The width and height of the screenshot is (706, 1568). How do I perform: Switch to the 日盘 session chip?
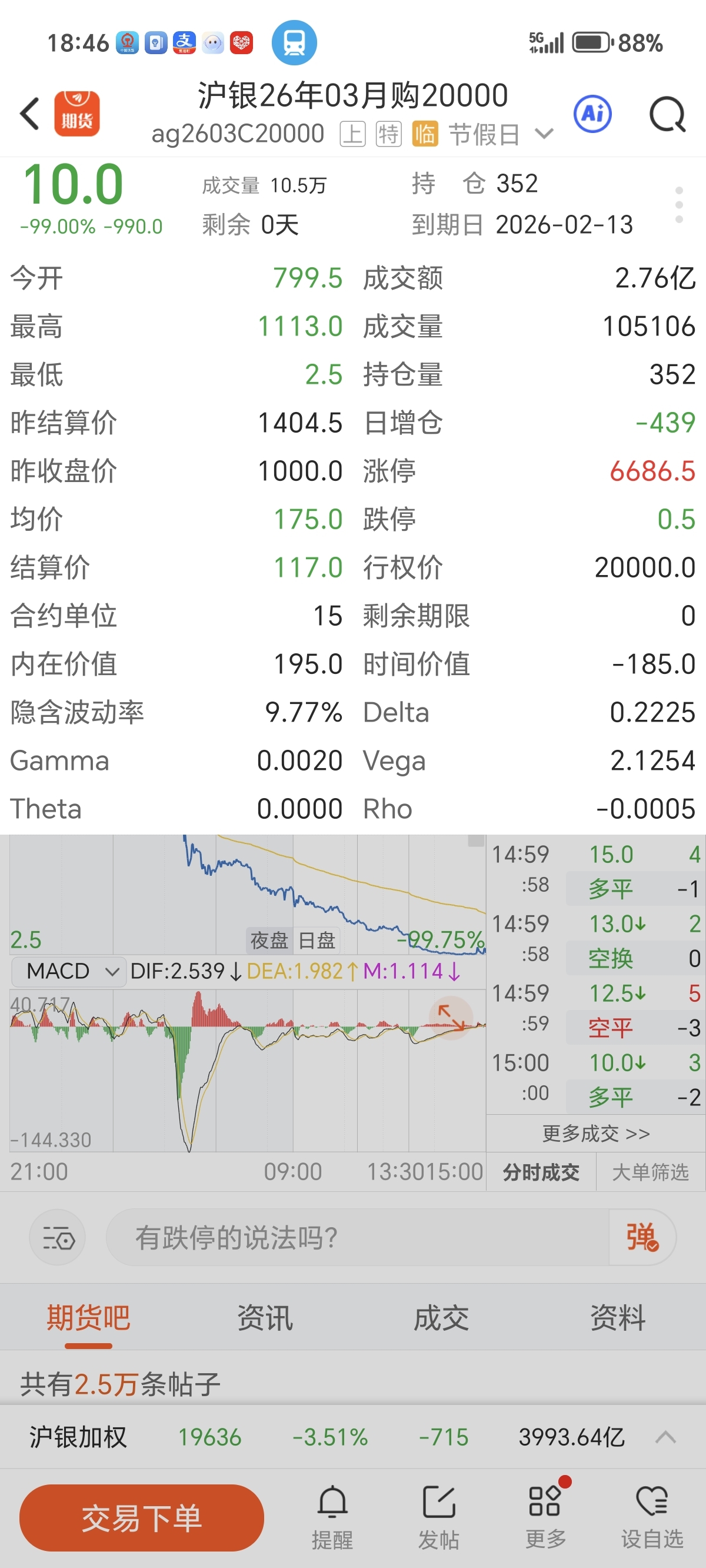point(317,941)
